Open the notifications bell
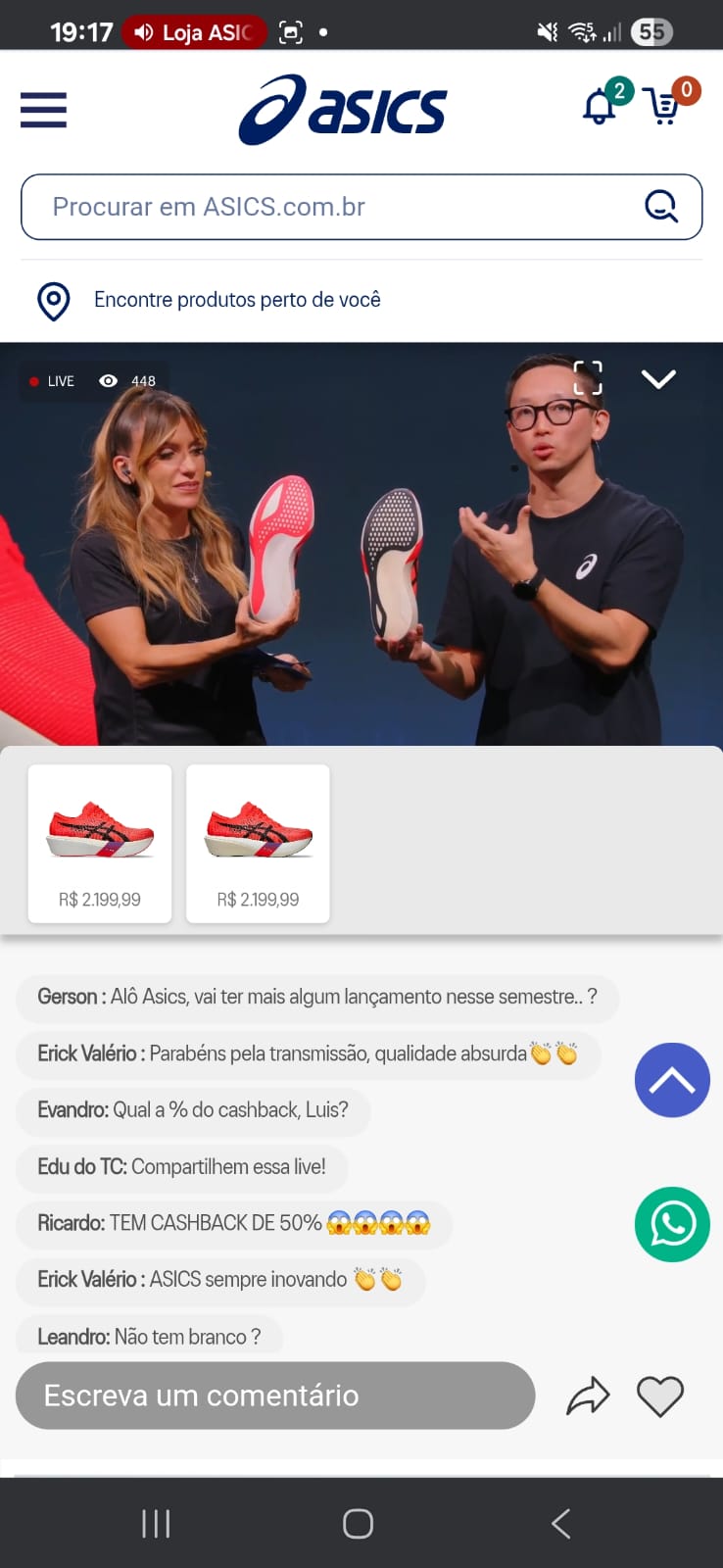Viewport: 723px width, 1568px height. click(x=600, y=106)
